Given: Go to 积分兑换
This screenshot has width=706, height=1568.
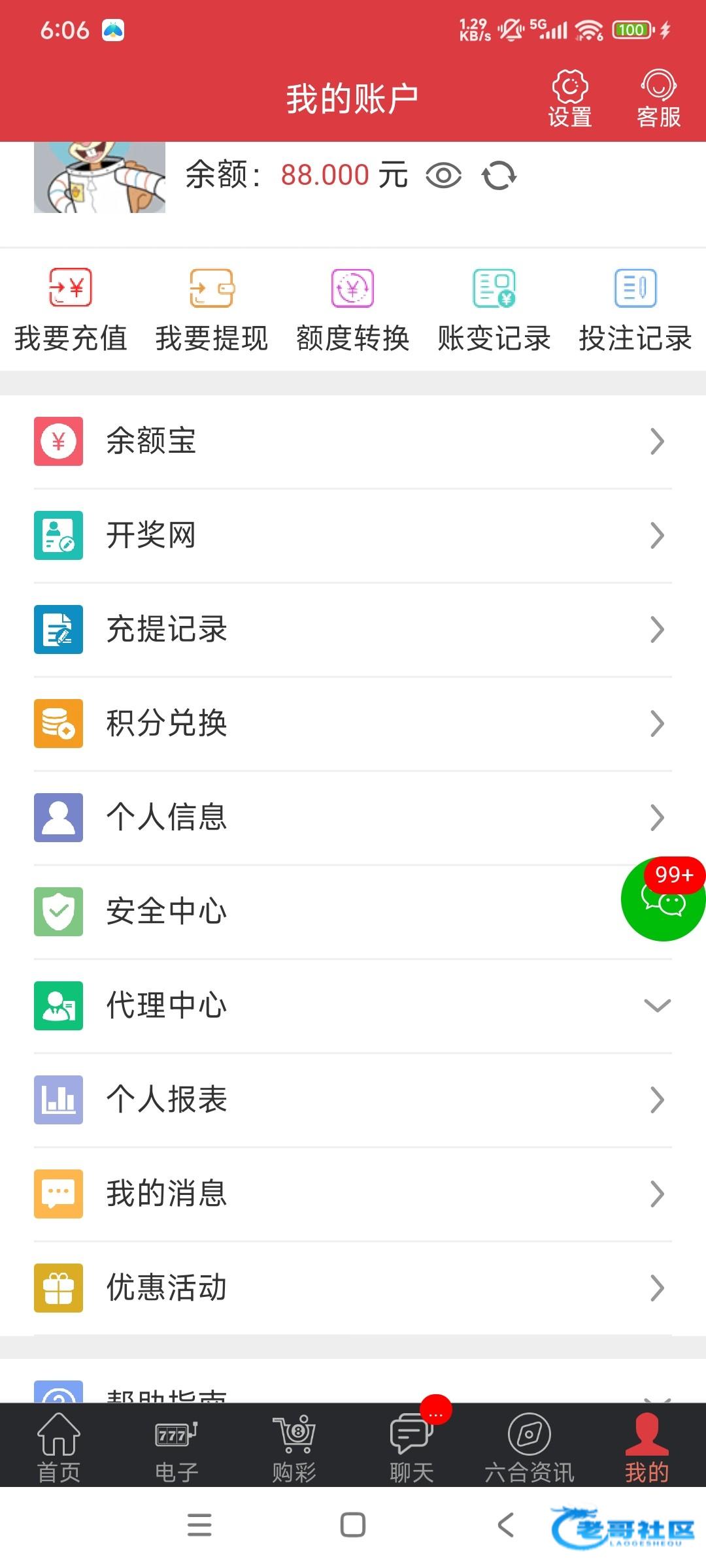Looking at the screenshot, I should (353, 724).
